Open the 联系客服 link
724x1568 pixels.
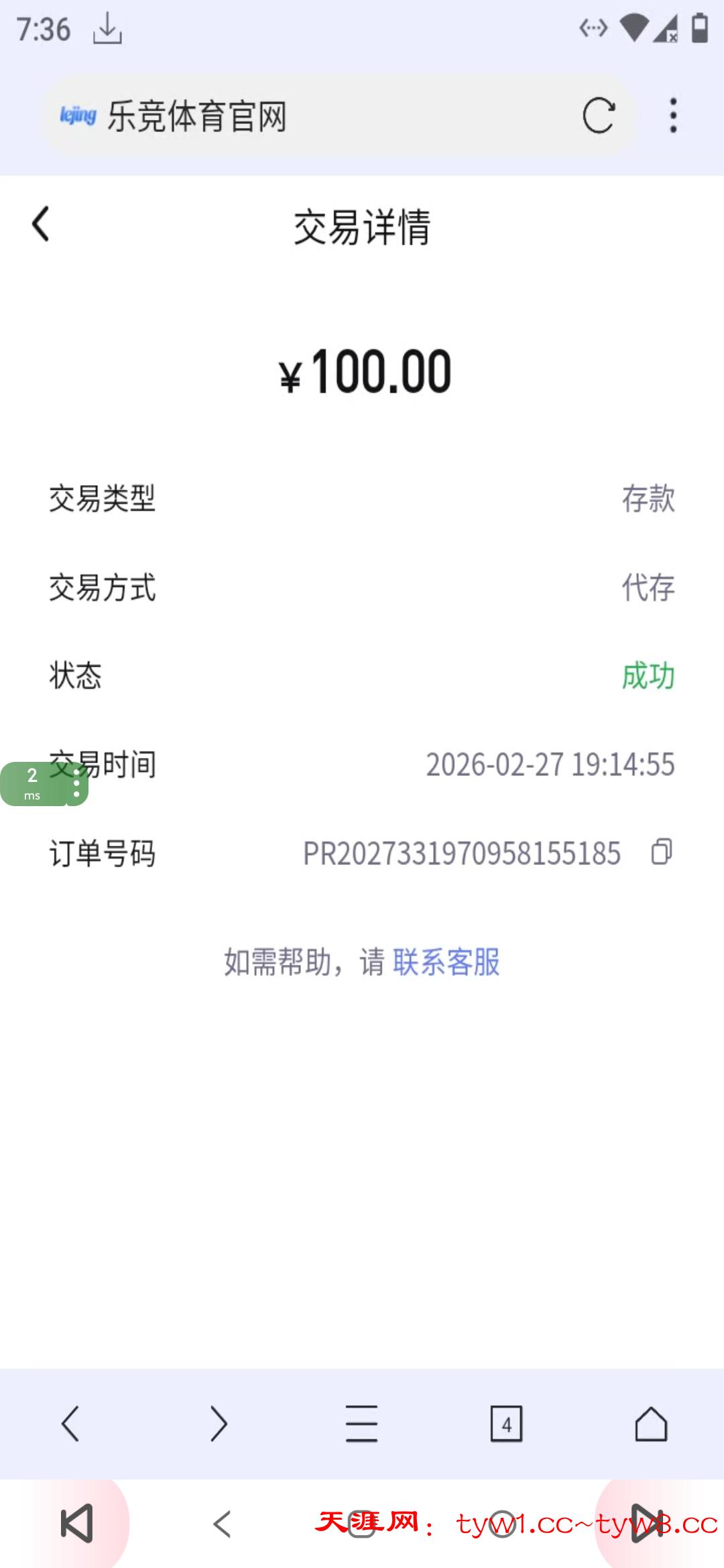(x=446, y=962)
